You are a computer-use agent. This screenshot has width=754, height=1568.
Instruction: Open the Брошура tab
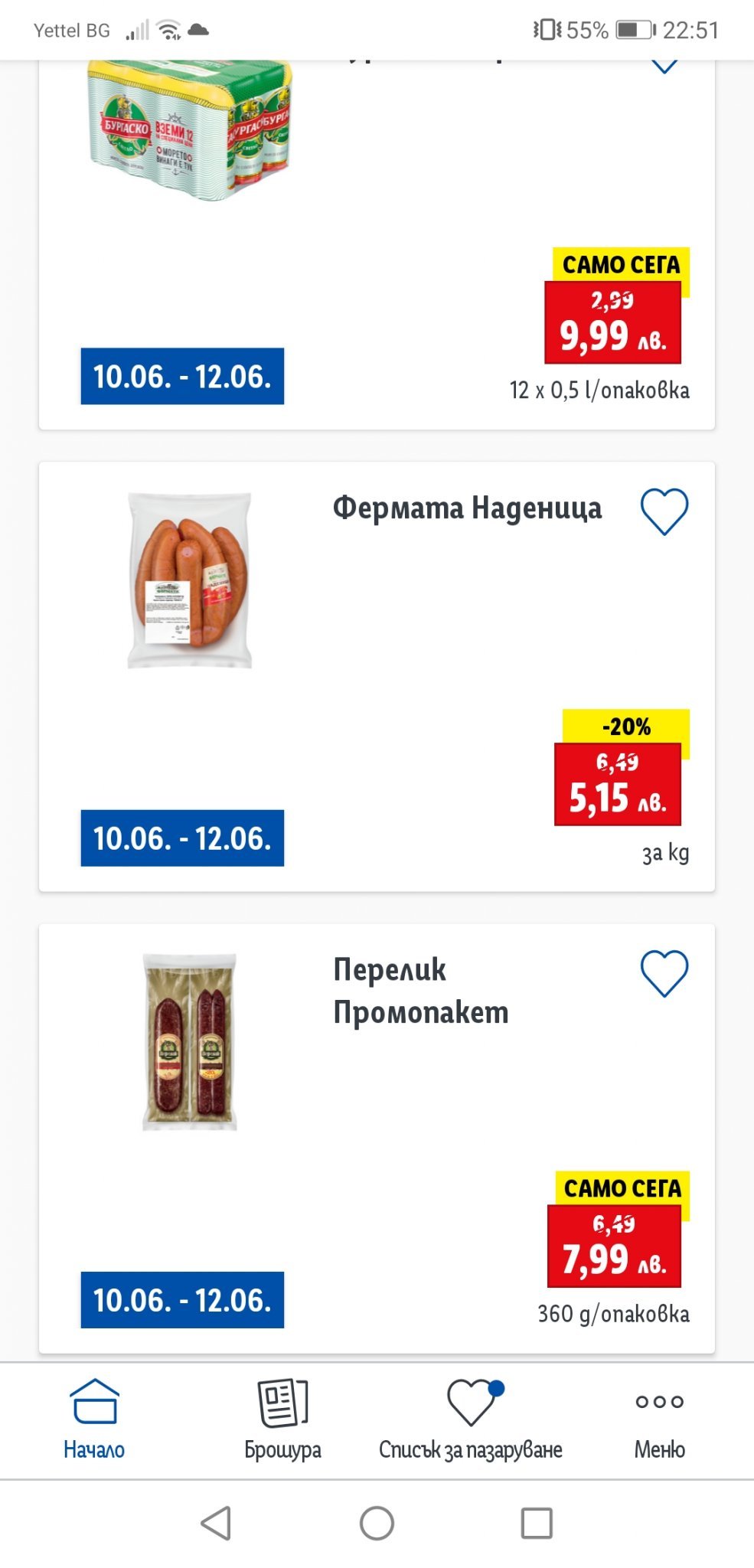tap(282, 1418)
